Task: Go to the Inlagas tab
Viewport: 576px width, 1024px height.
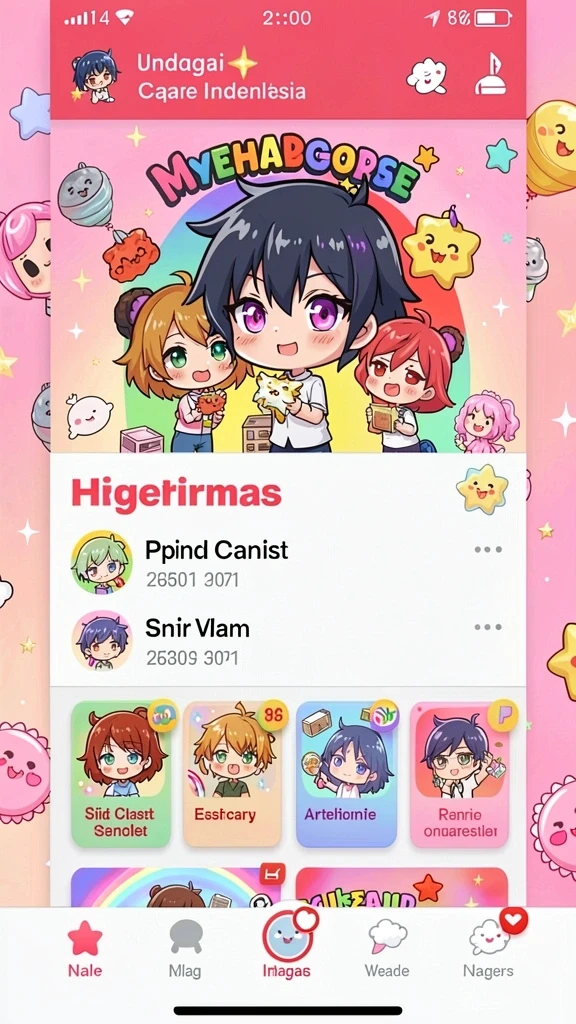Action: tap(287, 946)
